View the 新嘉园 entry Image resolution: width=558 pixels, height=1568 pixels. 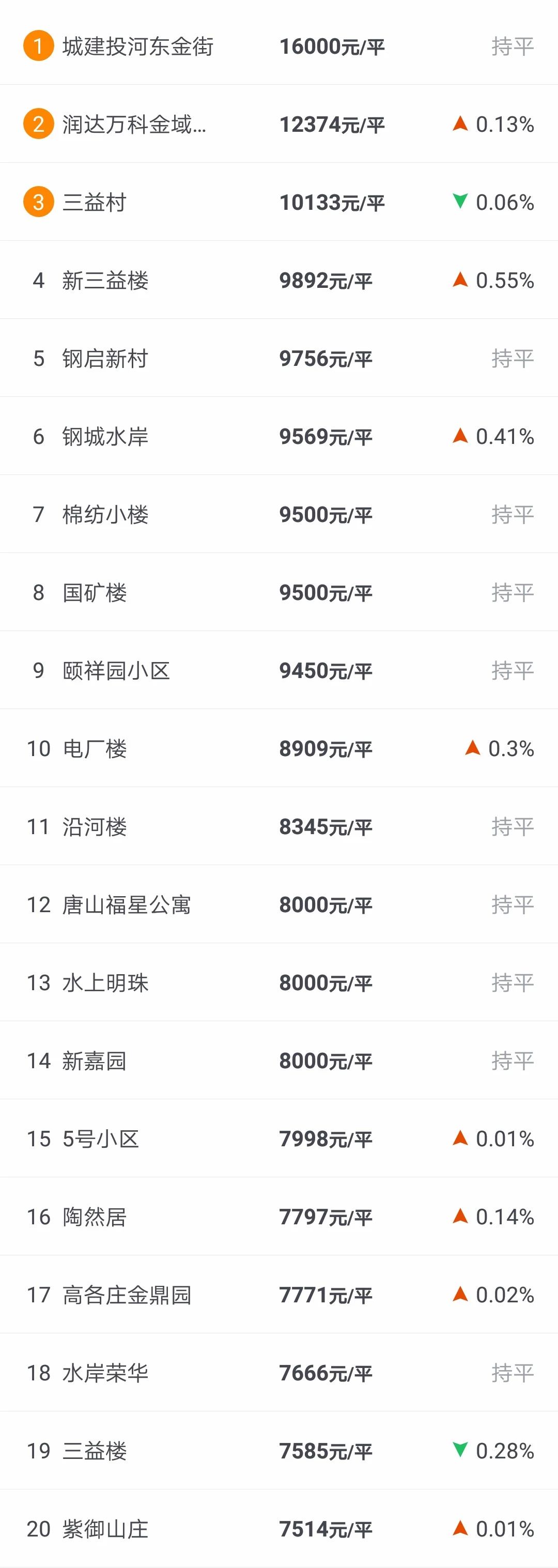pos(95,1060)
